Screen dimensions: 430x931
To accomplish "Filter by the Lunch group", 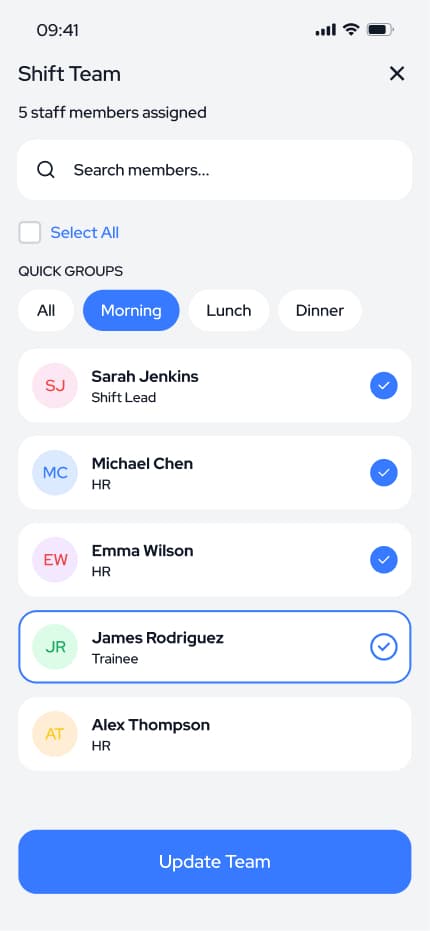I will point(229,311).
